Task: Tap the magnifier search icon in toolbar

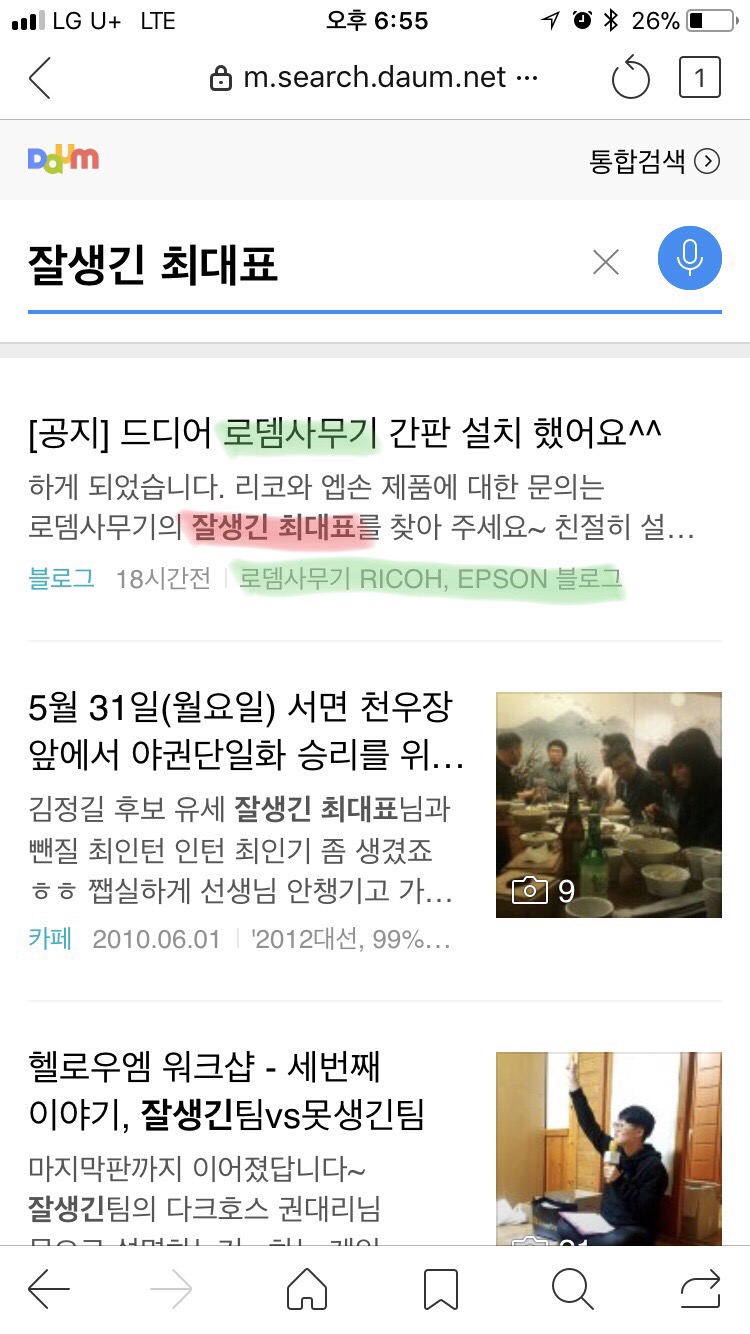Action: (x=573, y=1289)
